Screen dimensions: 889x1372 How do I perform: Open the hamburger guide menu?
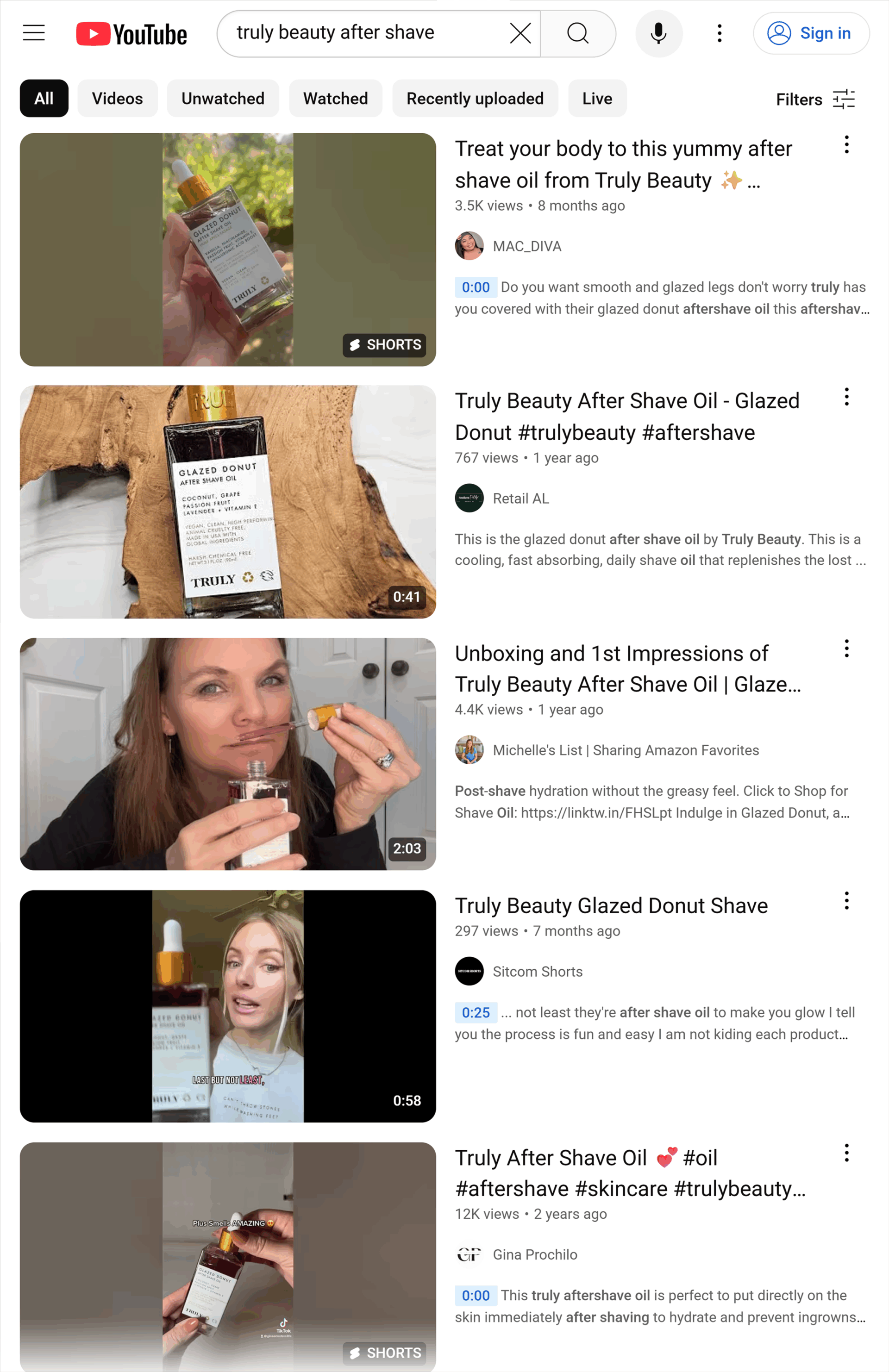click(x=33, y=33)
